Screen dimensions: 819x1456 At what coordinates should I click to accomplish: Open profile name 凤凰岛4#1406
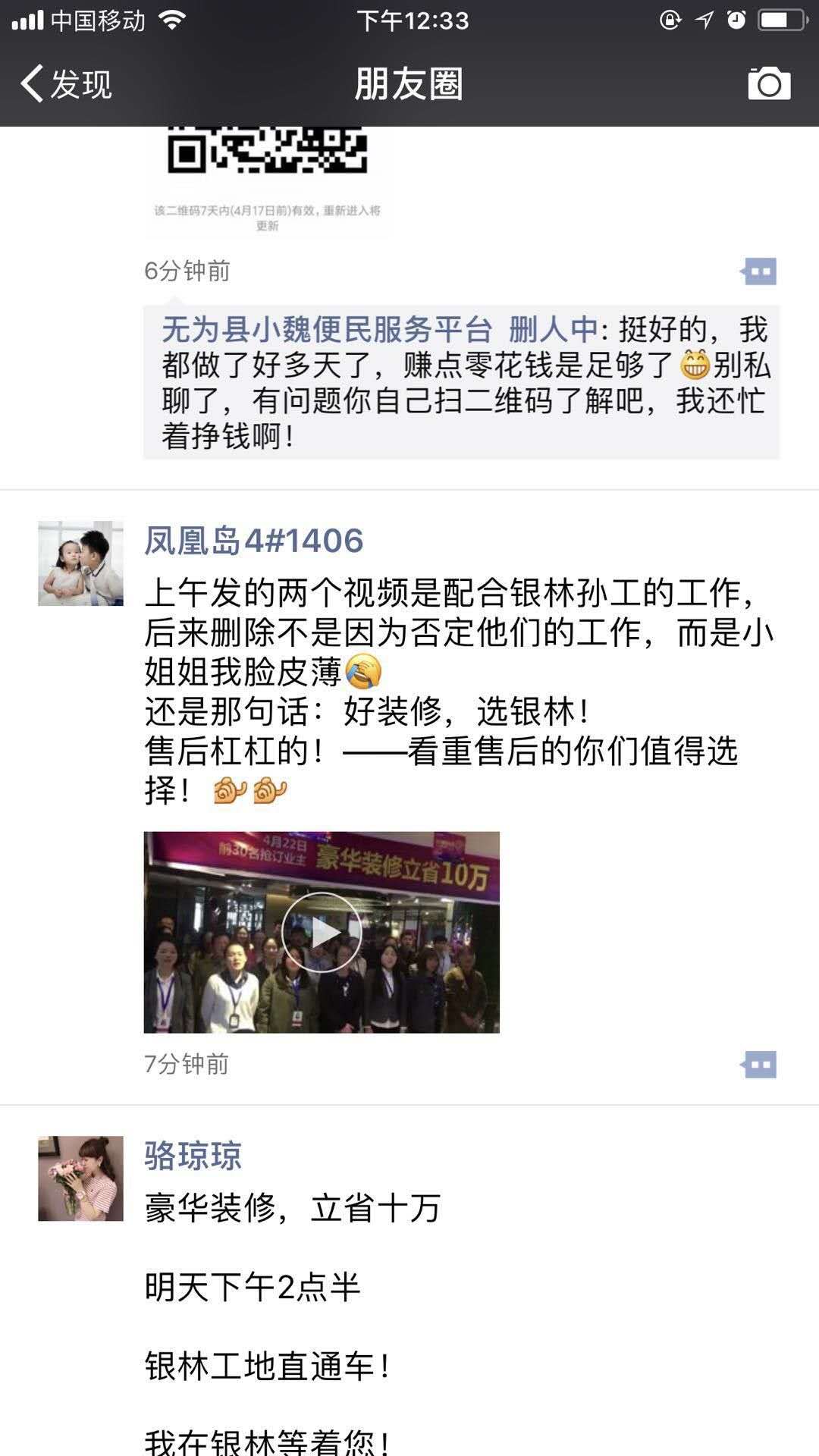(x=254, y=541)
